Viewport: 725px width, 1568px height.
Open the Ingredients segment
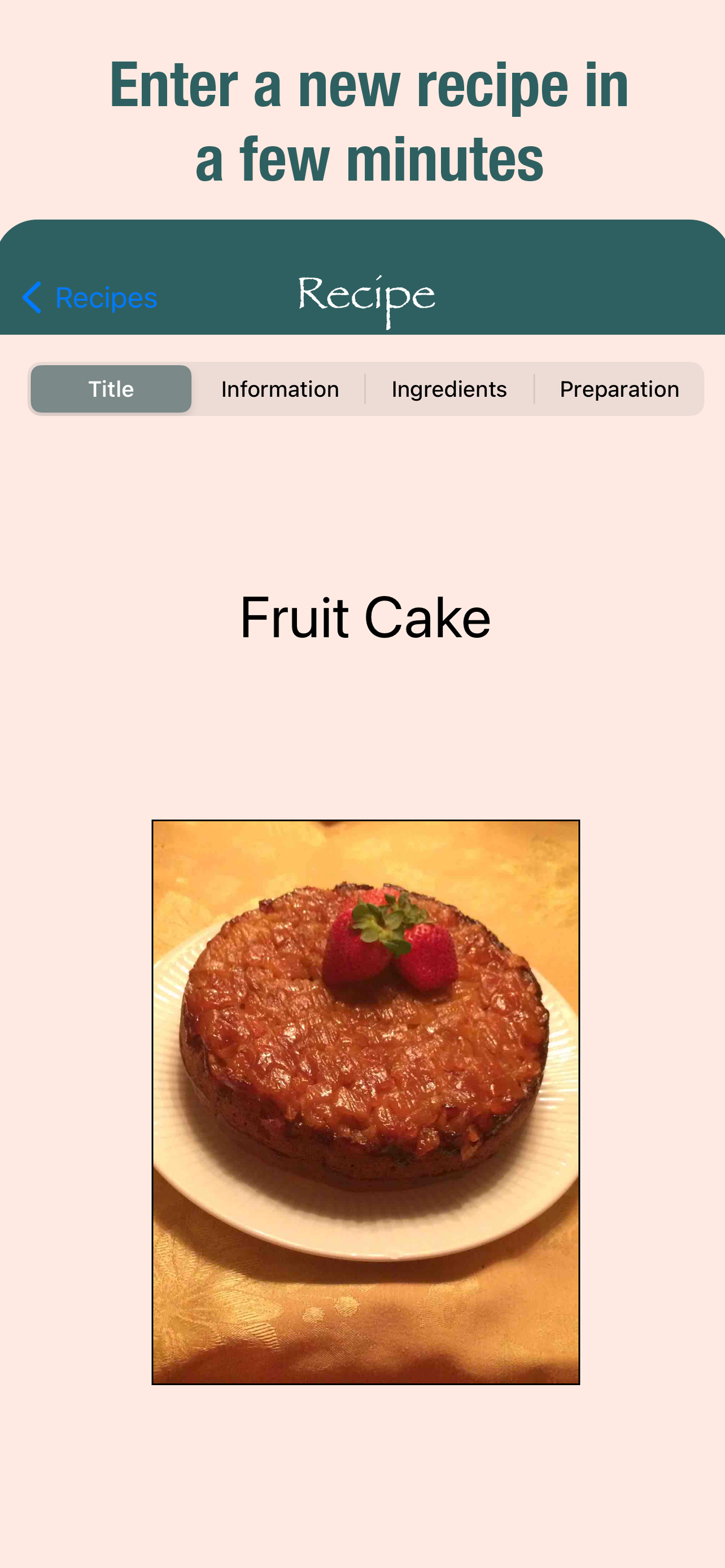point(449,389)
